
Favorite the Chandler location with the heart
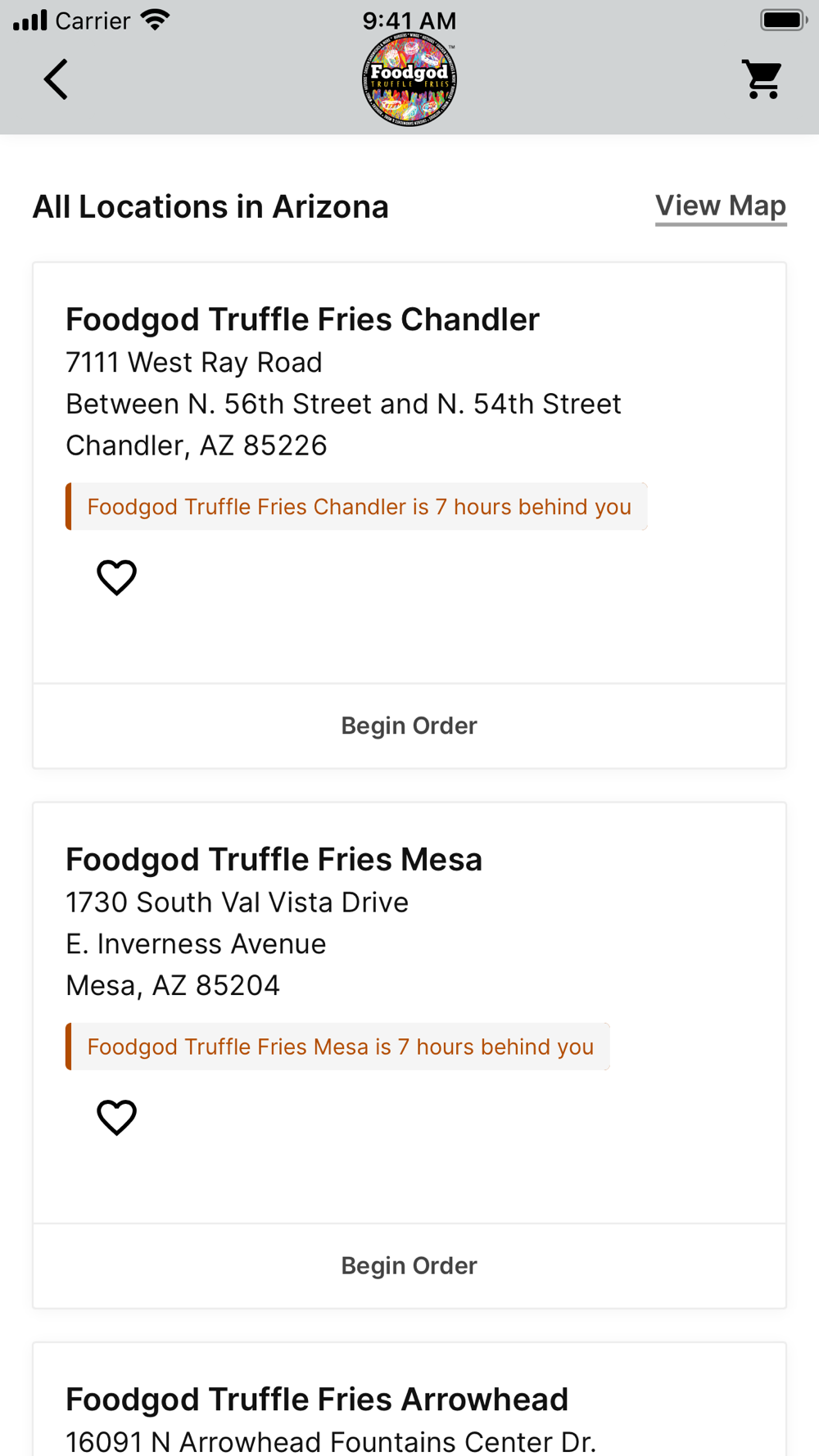pyautogui.click(x=116, y=577)
